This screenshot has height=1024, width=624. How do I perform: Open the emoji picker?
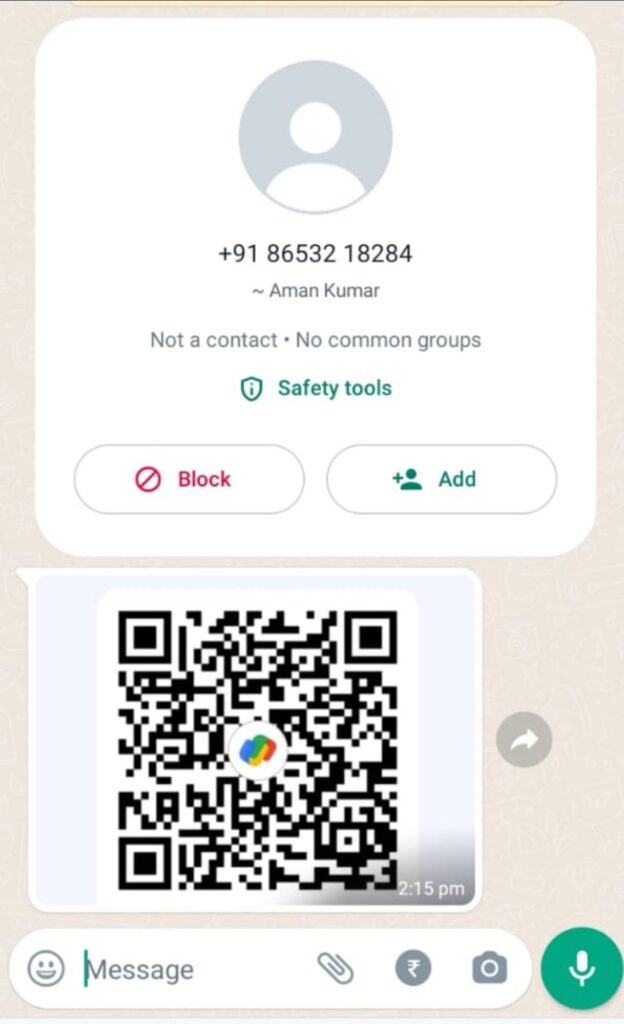[x=46, y=968]
